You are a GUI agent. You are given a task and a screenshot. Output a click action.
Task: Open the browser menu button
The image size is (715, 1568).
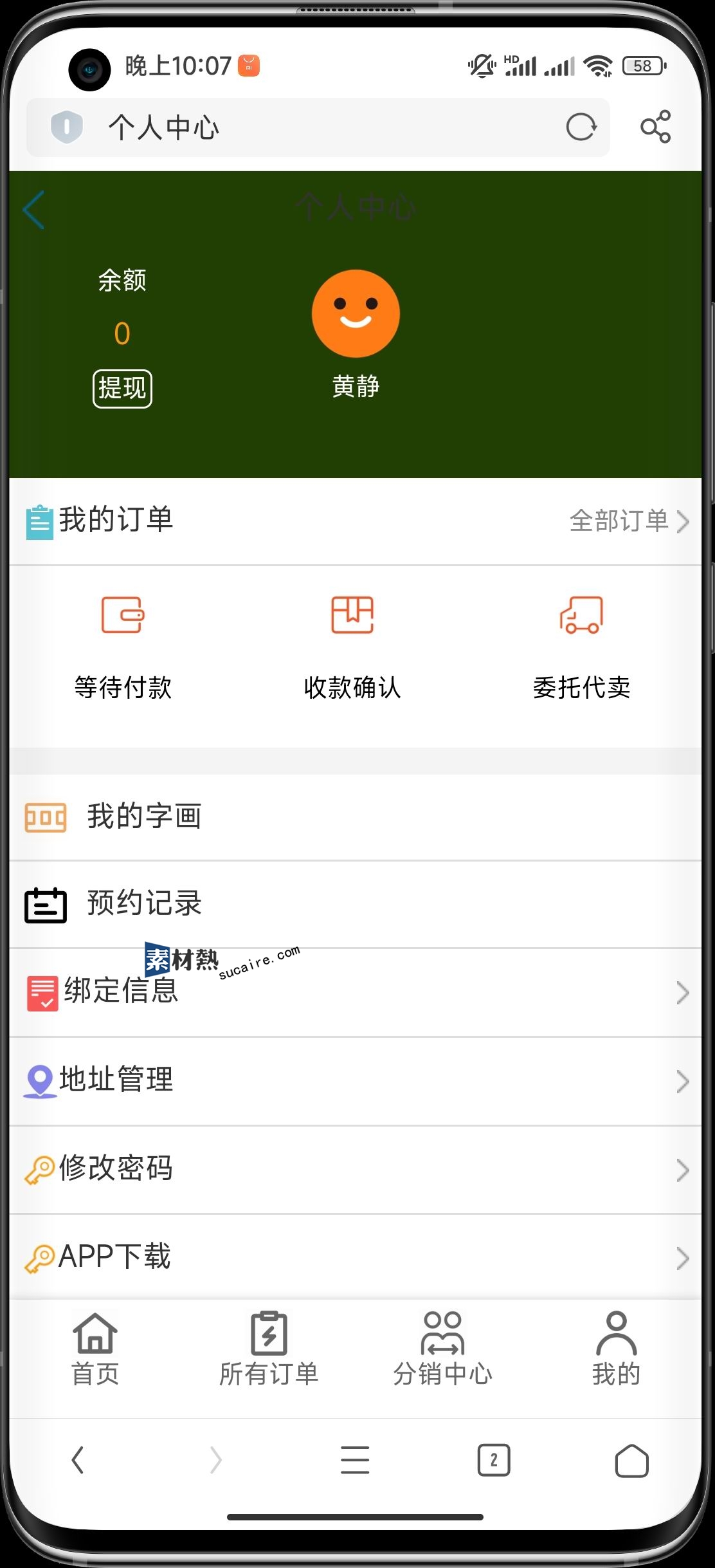[x=355, y=1461]
